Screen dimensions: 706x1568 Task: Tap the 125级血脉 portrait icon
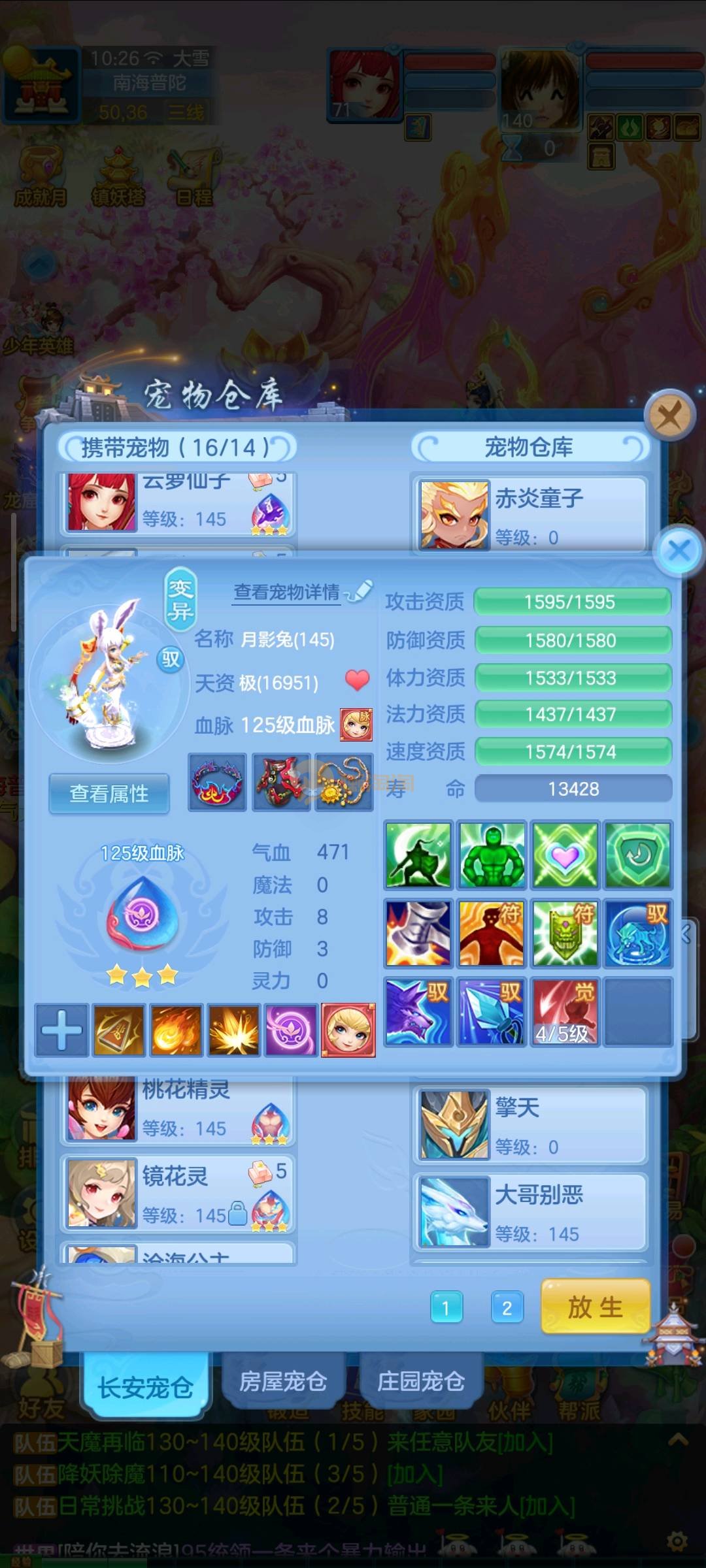[356, 725]
